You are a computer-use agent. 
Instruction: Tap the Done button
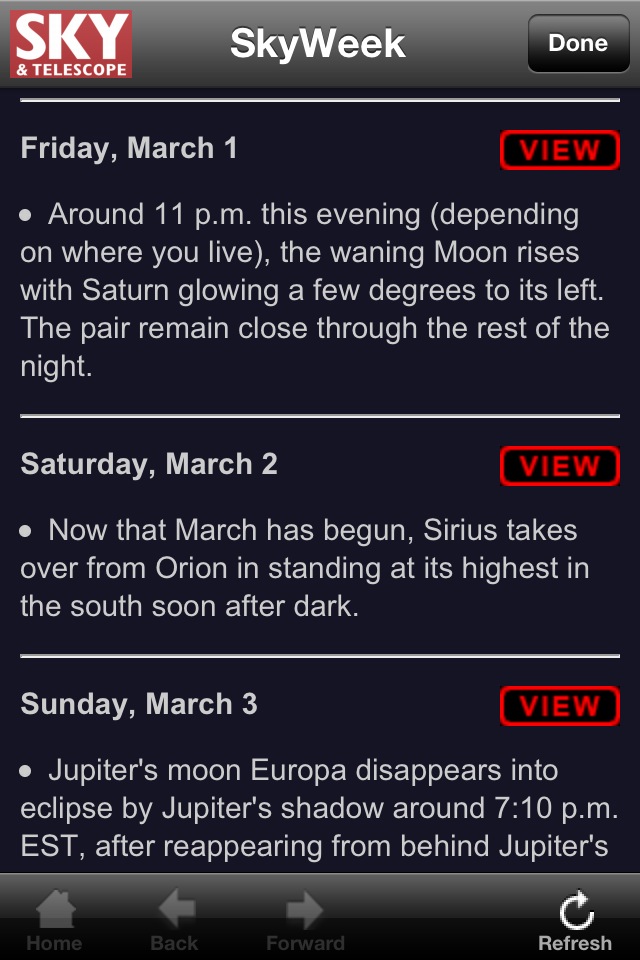pos(578,44)
